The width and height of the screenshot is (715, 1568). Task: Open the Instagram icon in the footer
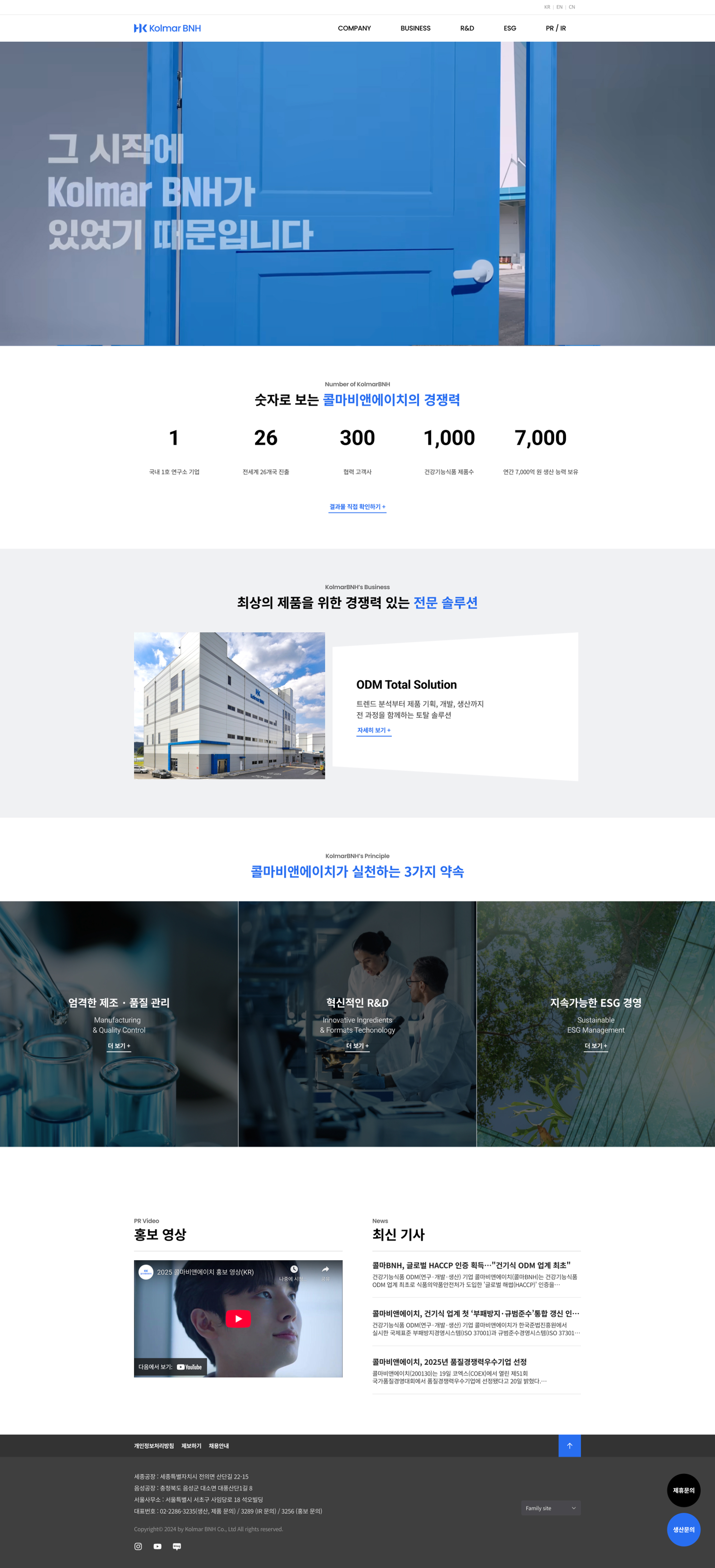(138, 1546)
